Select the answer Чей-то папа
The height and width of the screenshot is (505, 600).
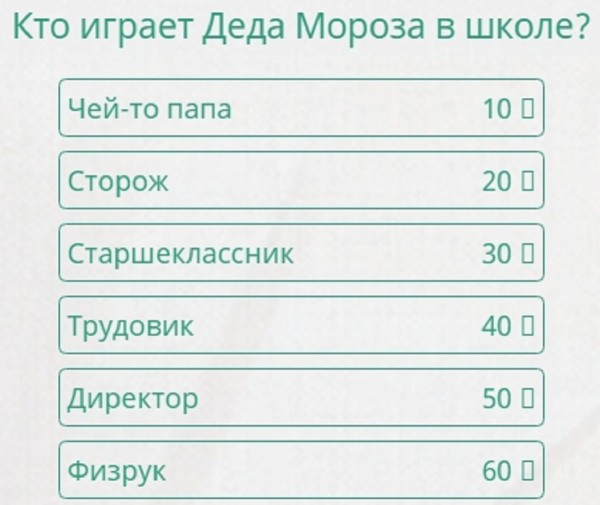pos(300,108)
